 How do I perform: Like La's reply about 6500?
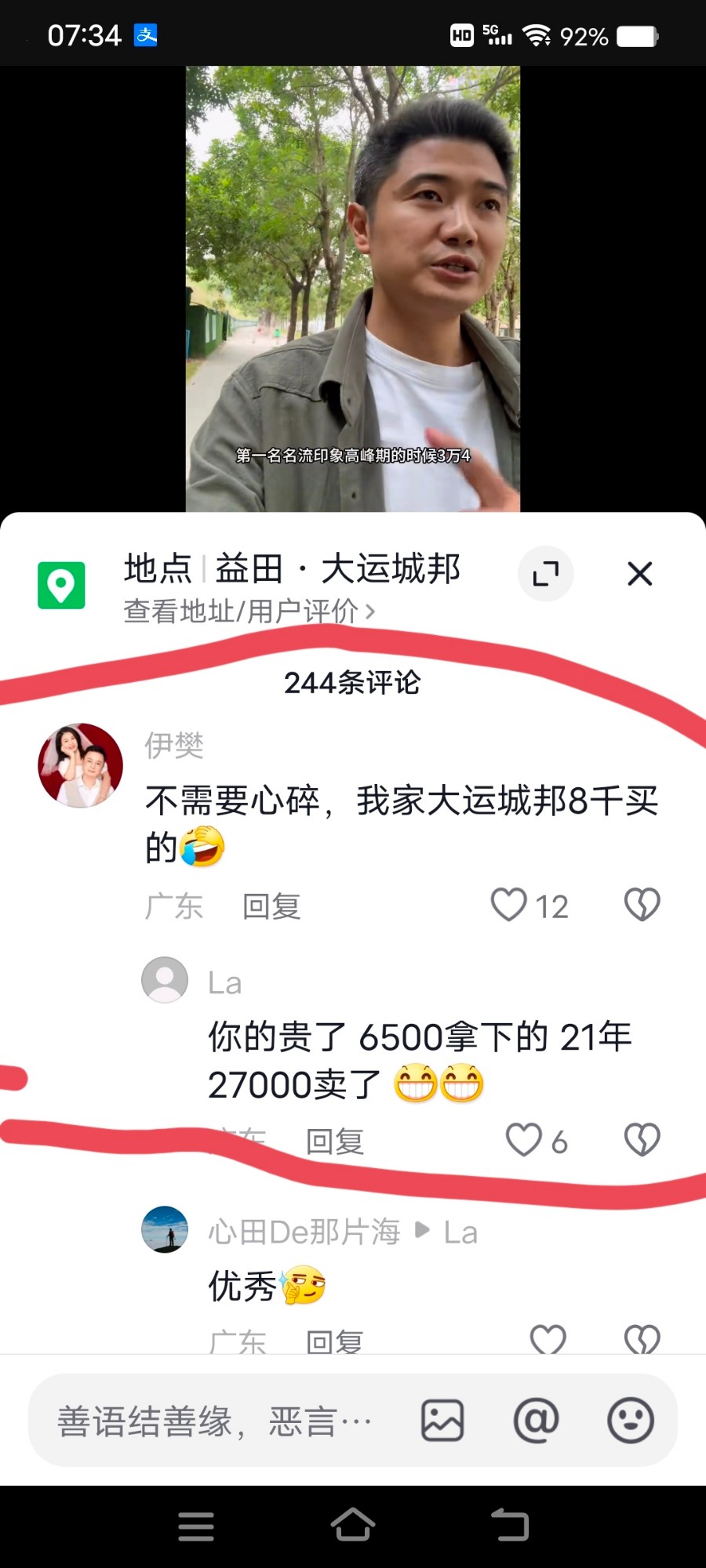click(524, 1140)
